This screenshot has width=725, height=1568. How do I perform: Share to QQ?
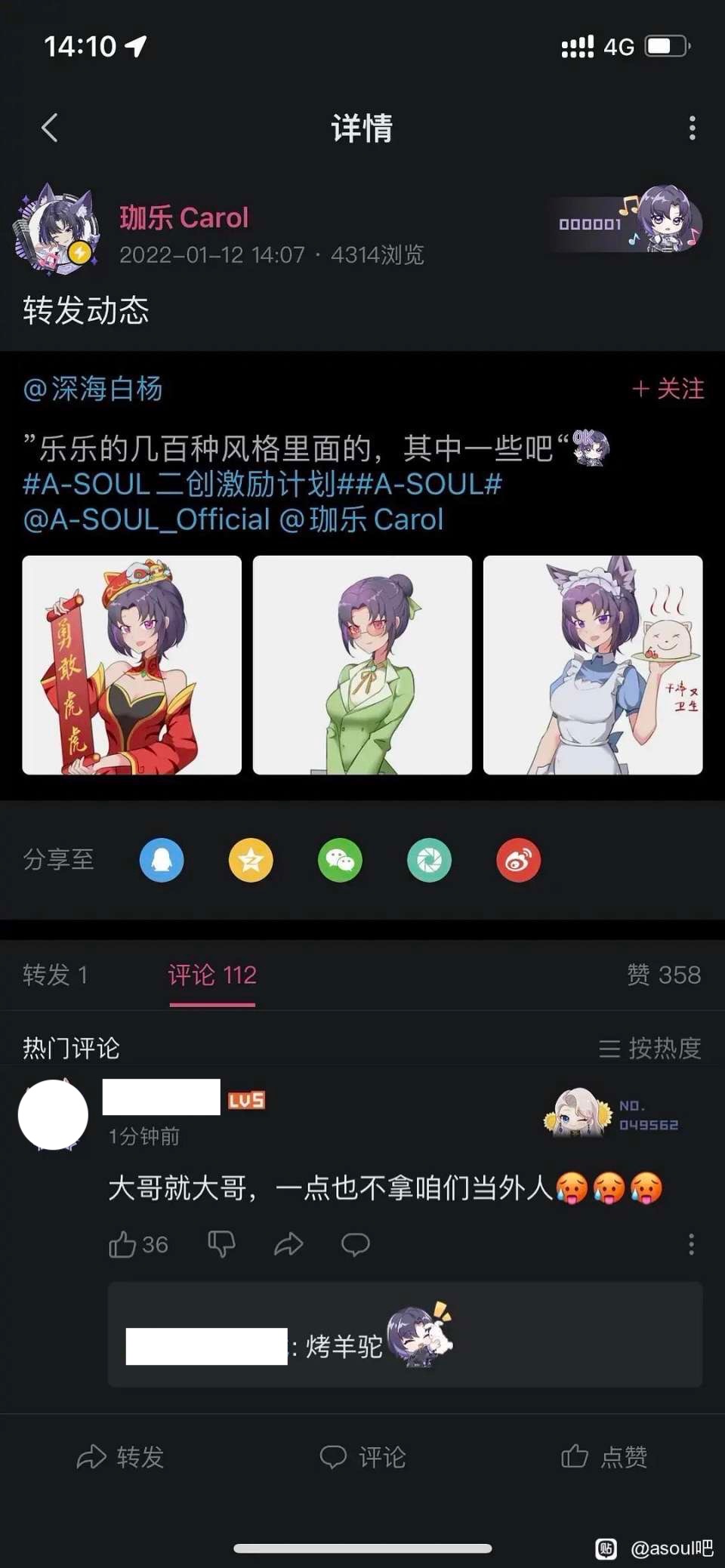(162, 860)
